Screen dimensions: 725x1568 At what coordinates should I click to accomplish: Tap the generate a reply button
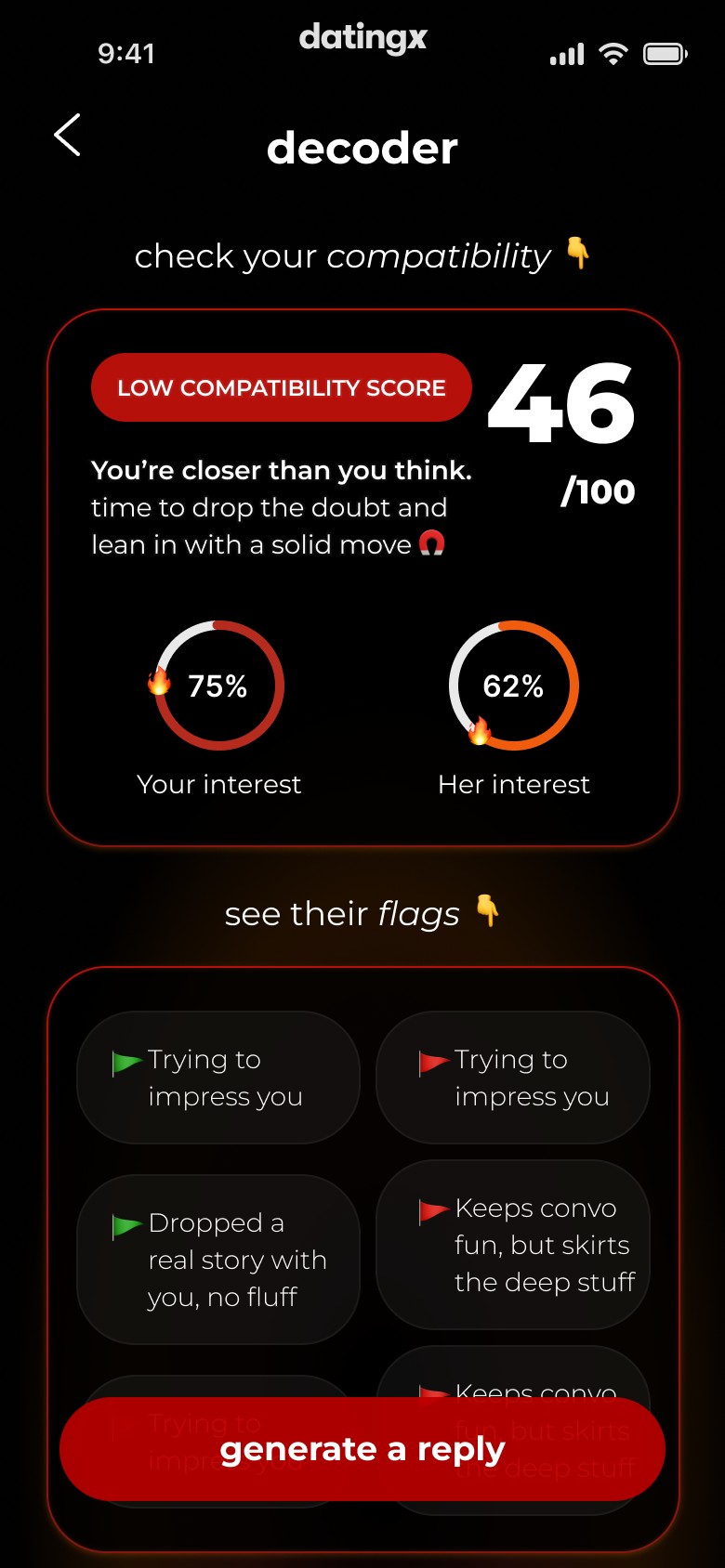(362, 1449)
